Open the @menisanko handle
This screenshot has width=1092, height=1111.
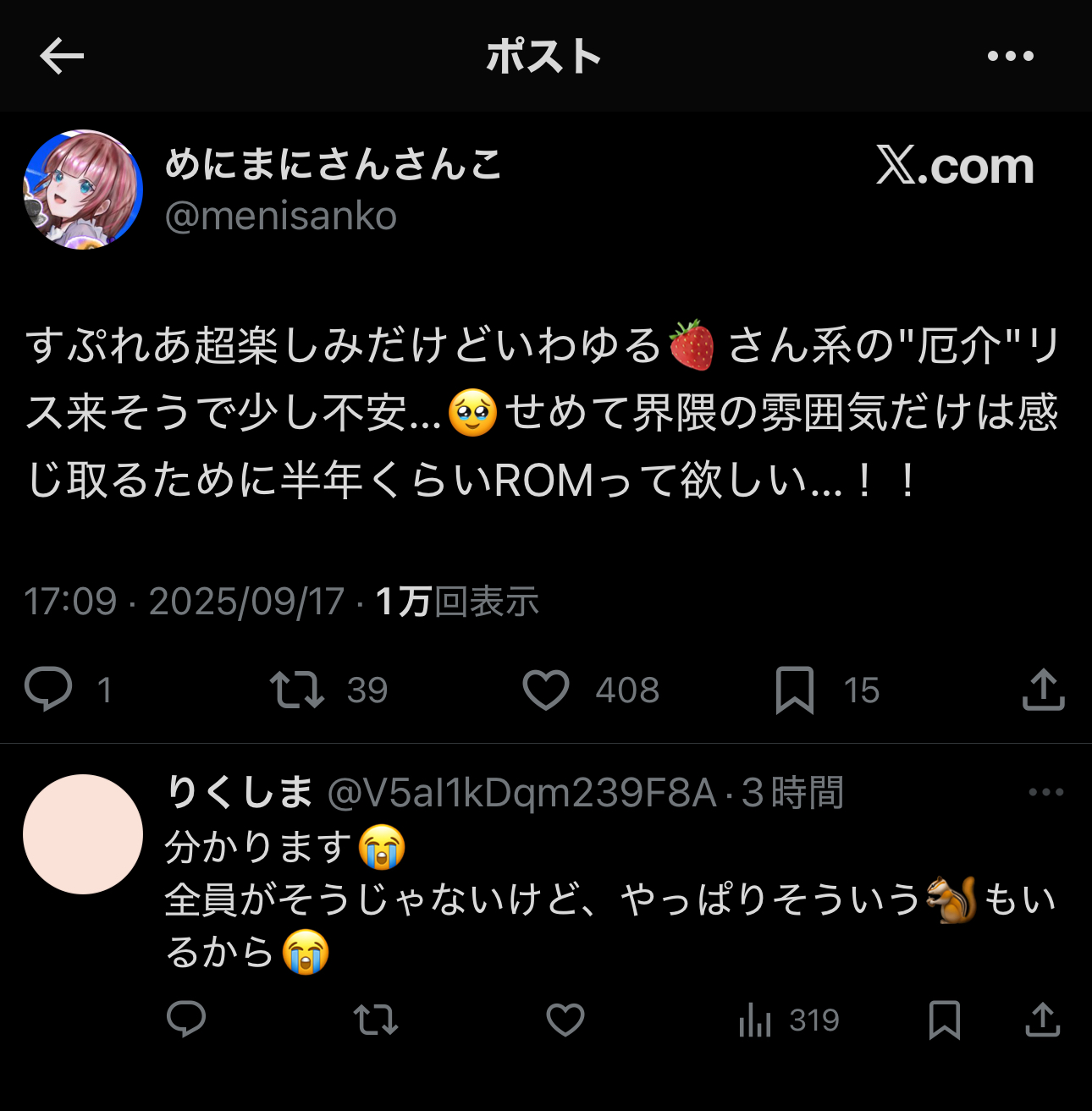click(x=281, y=217)
